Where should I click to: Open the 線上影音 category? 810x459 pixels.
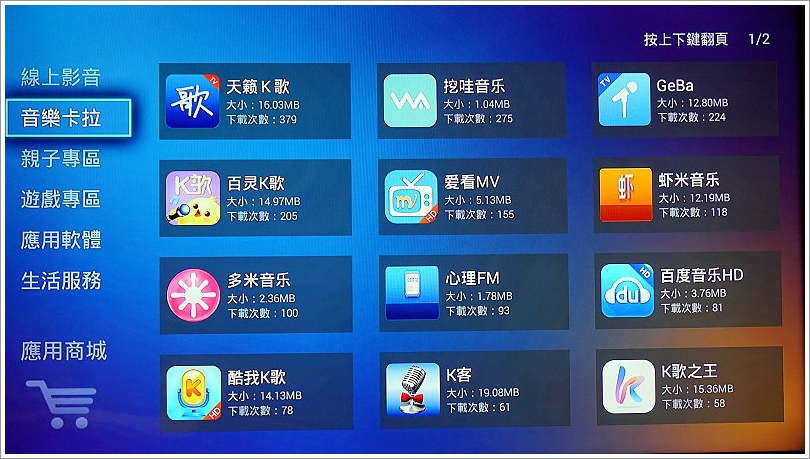61,77
